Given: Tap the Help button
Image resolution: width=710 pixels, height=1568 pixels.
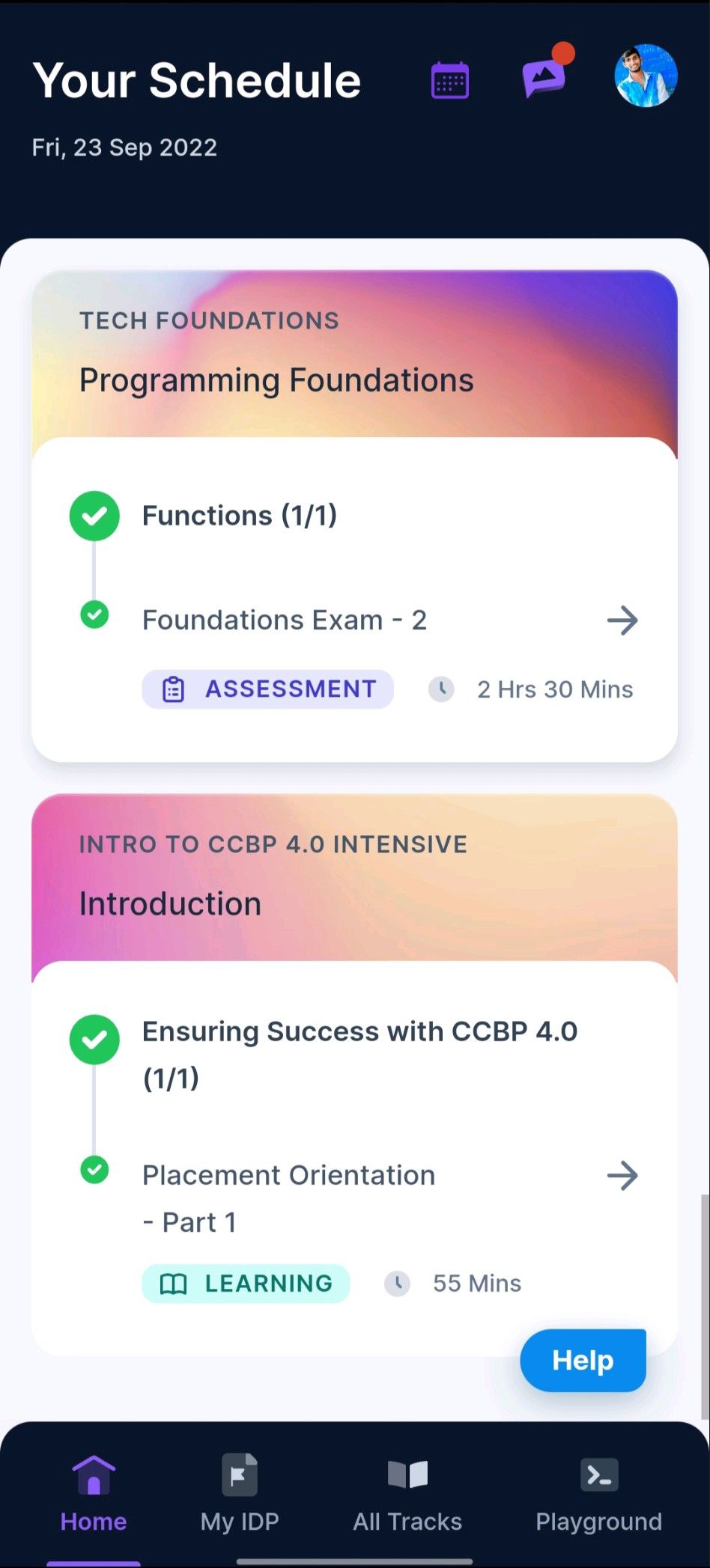Looking at the screenshot, I should 583,1360.
